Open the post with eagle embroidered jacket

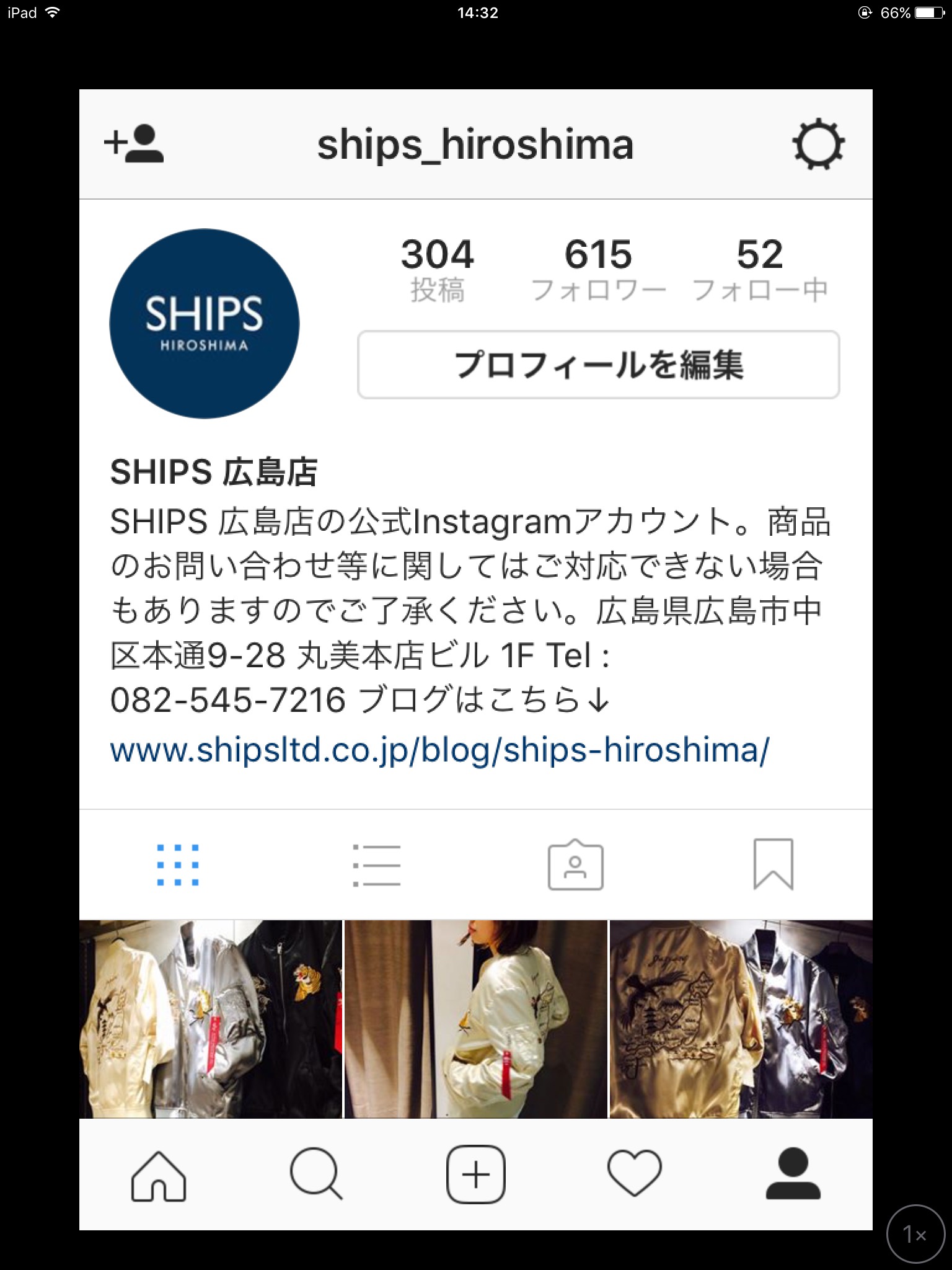coord(741,1019)
